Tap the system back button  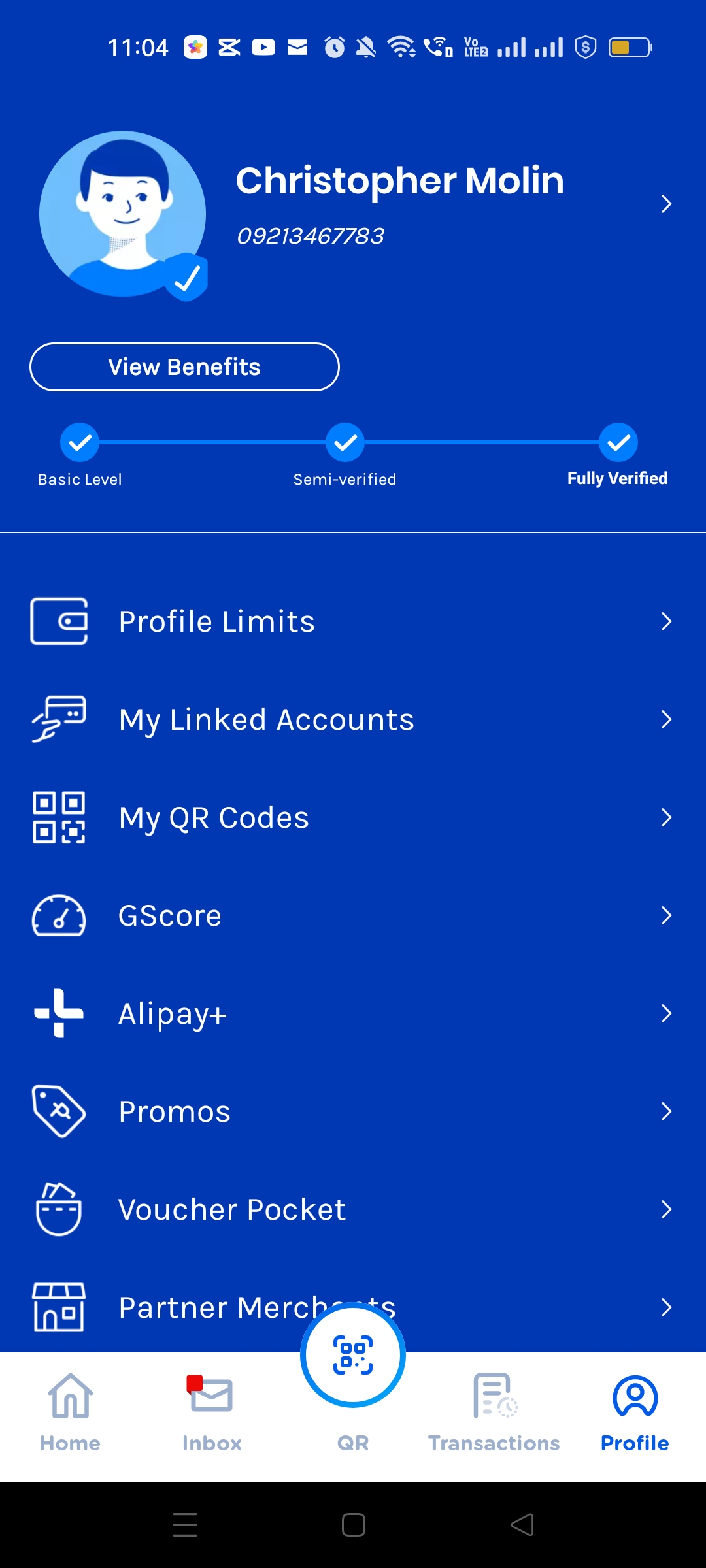coord(522,1525)
